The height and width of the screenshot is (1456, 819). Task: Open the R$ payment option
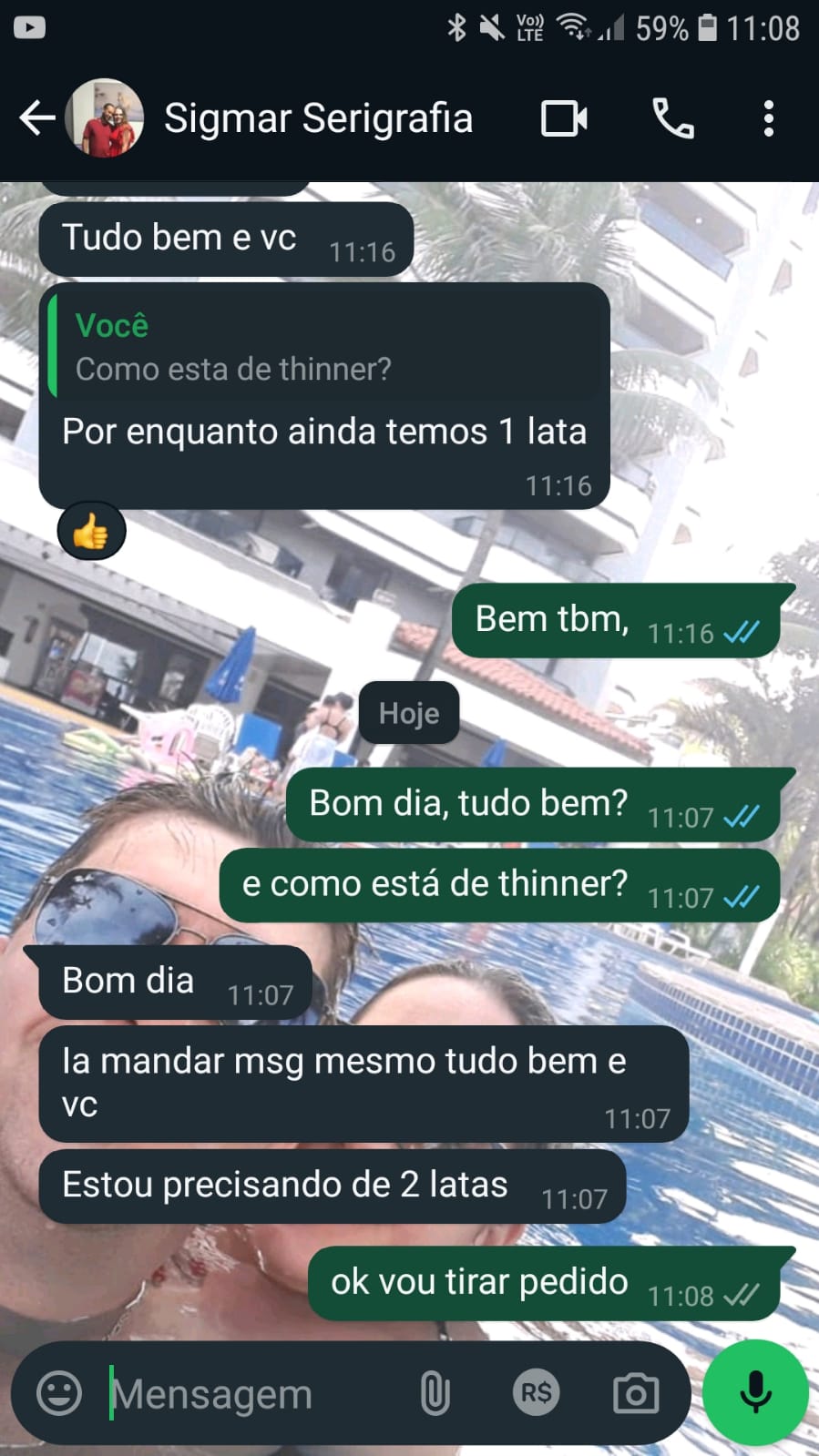tap(536, 1393)
